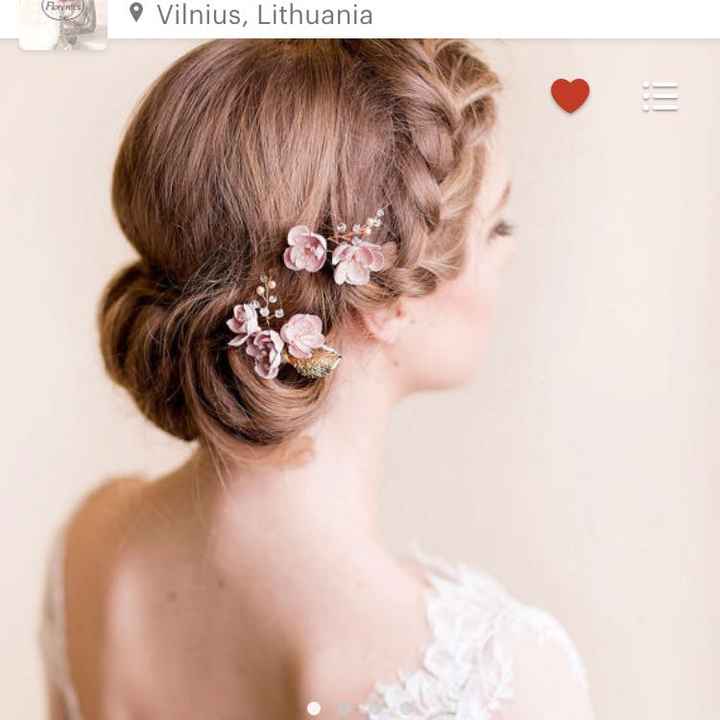Open the list menu icon
The width and height of the screenshot is (720, 720).
coord(660,97)
